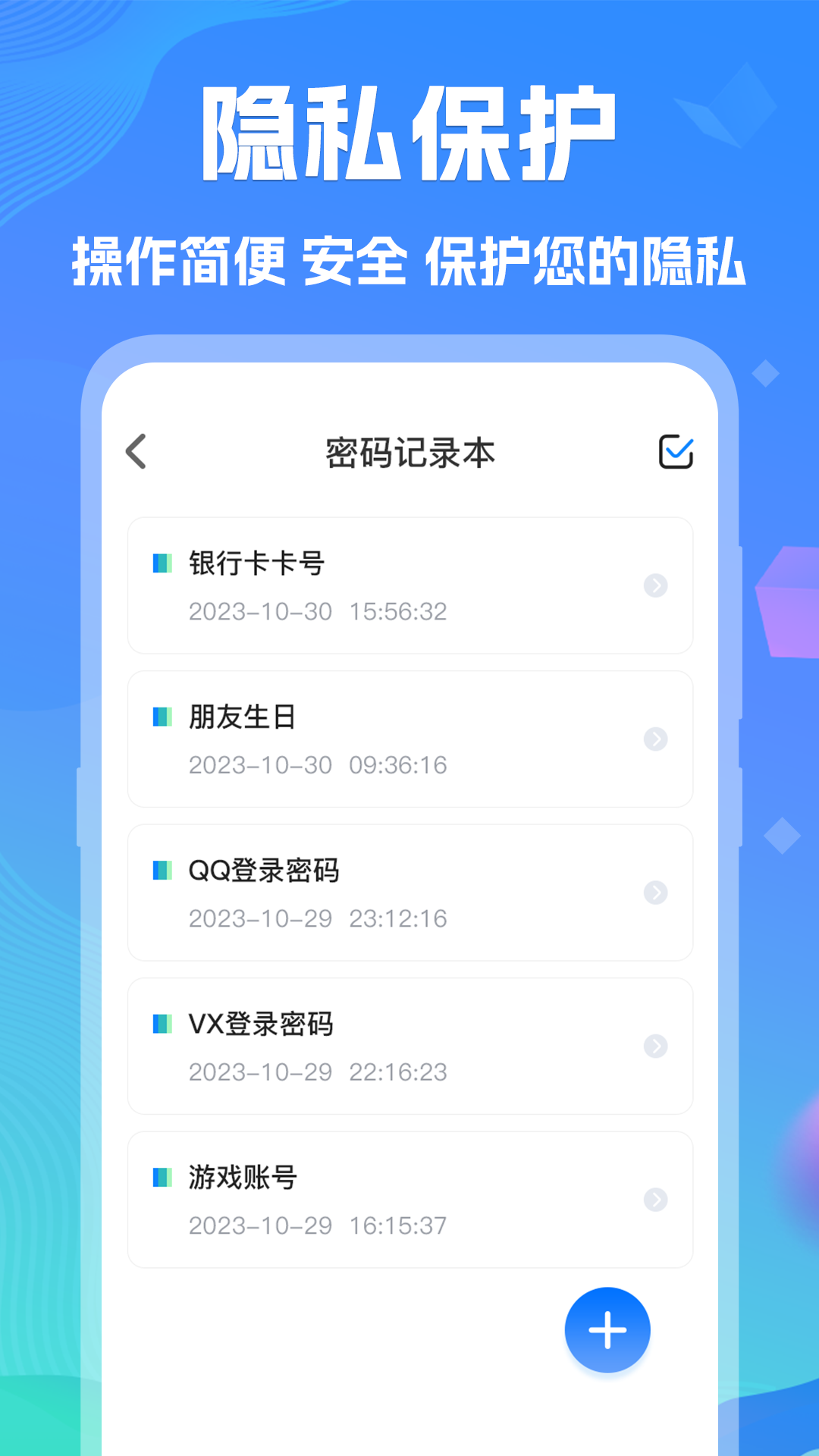Image resolution: width=819 pixels, height=1456 pixels.
Task: Open the 银行卡卡号 password record
Action: coord(409,585)
